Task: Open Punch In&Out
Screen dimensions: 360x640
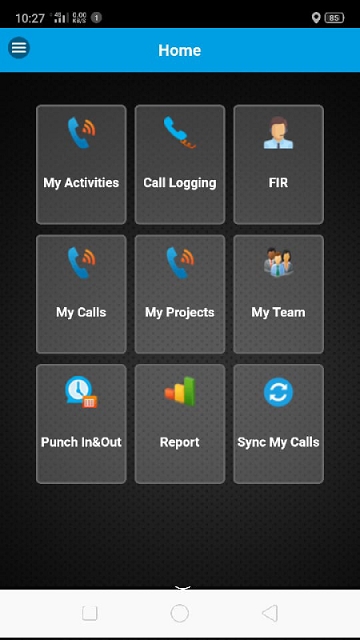Action: click(x=81, y=424)
